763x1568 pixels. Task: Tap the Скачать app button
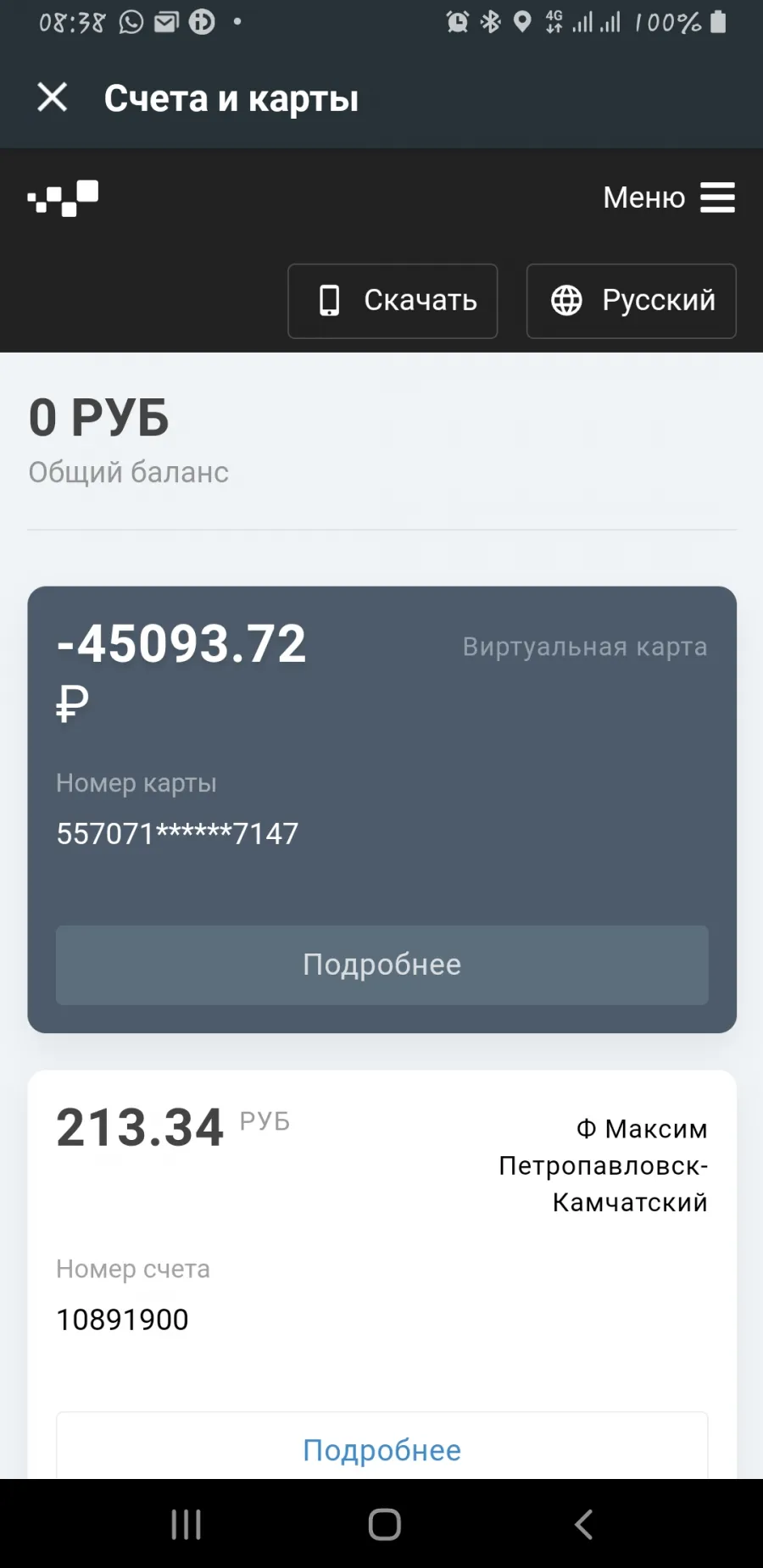click(x=393, y=301)
